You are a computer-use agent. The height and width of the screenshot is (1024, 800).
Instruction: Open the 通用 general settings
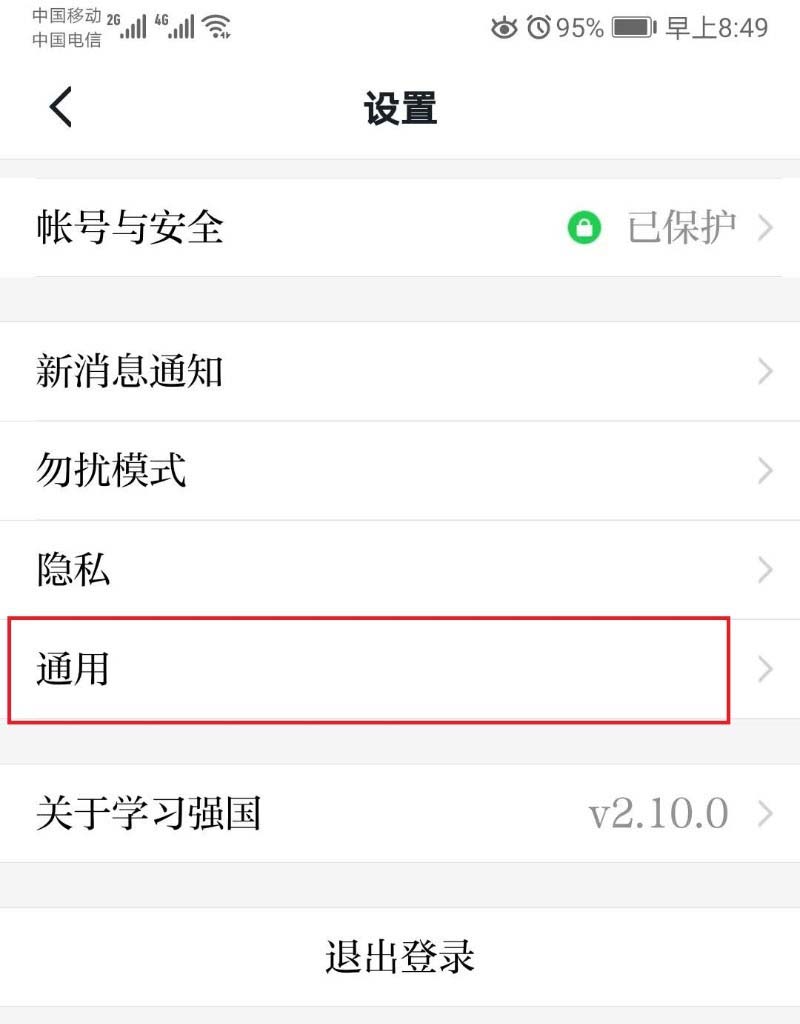pos(400,669)
